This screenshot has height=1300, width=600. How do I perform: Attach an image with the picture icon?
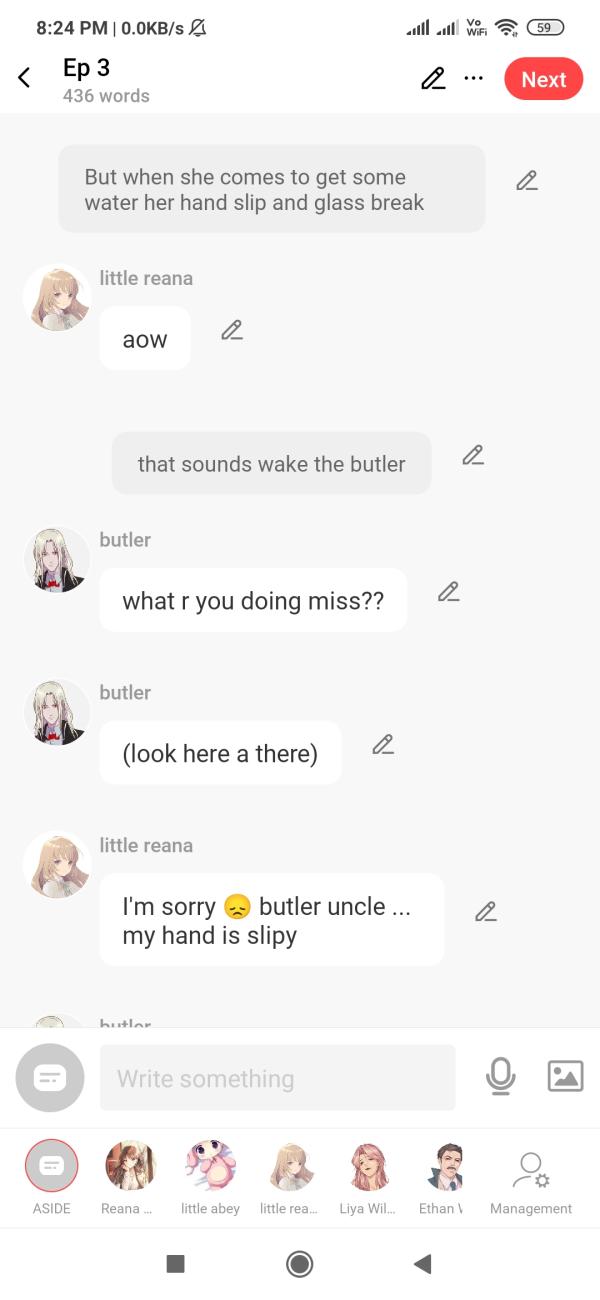565,1076
